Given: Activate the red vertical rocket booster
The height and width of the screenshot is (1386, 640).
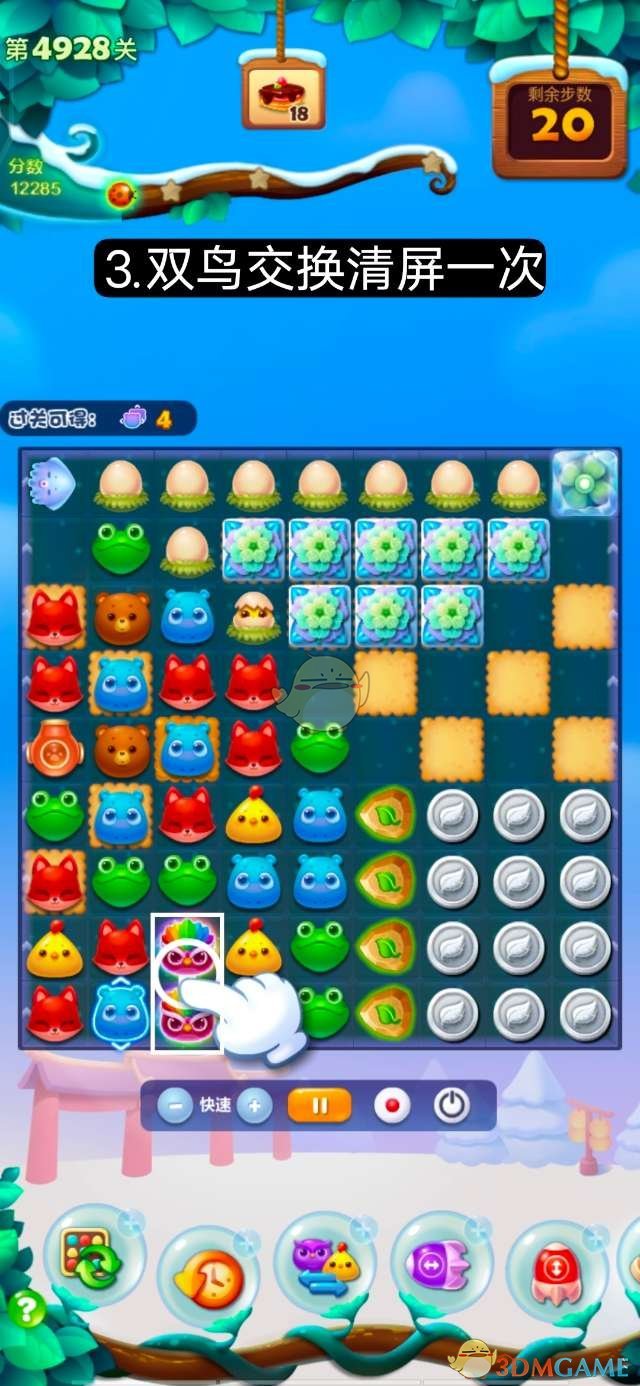Looking at the screenshot, I should [557, 1270].
